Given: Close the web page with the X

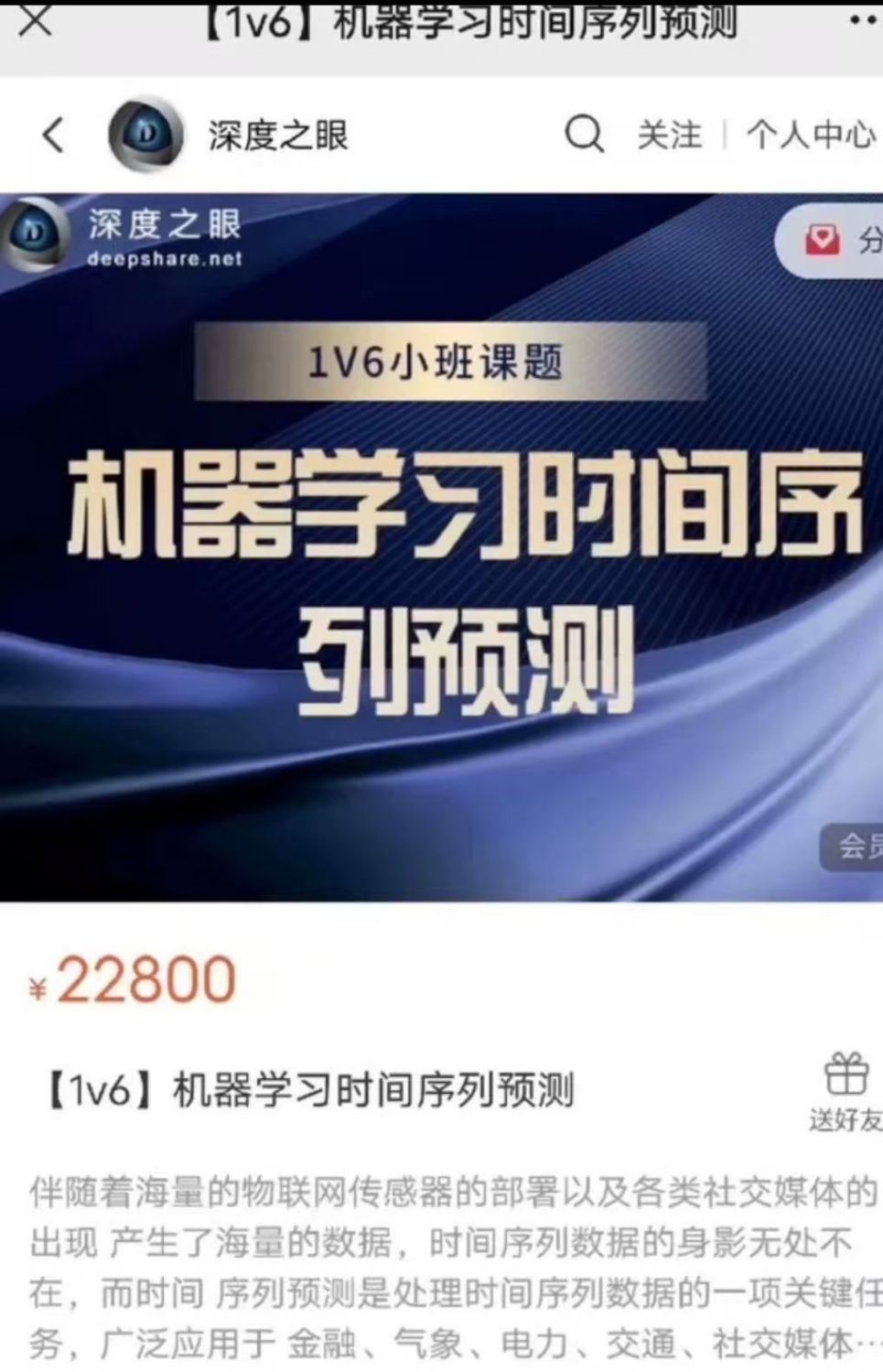Looking at the screenshot, I should [x=35, y=20].
